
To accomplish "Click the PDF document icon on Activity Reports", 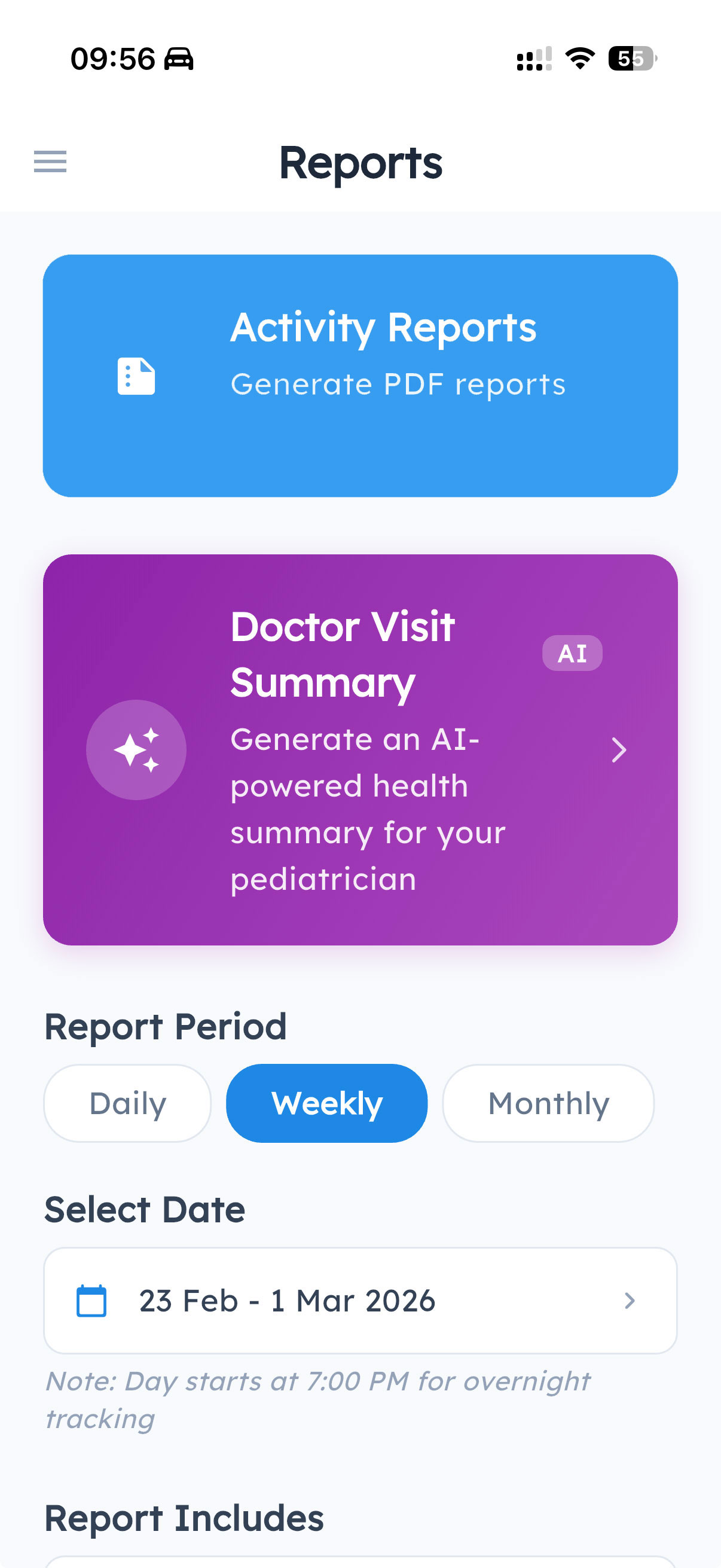I will 136,376.
